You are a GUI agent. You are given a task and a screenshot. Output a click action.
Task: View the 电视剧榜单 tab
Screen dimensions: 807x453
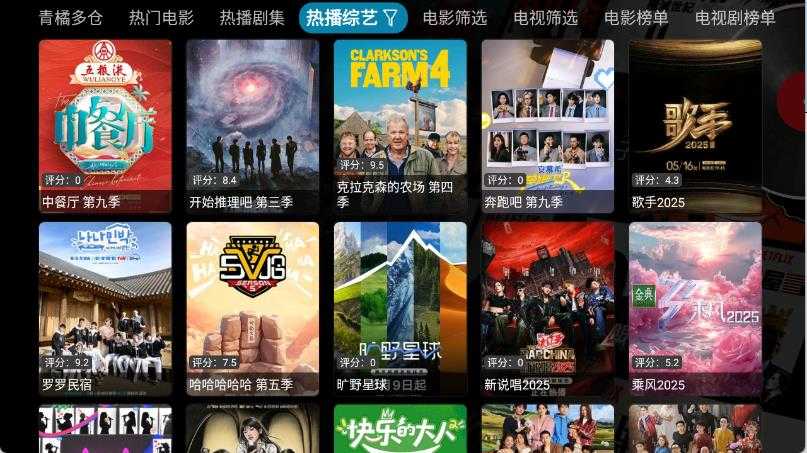tap(735, 18)
